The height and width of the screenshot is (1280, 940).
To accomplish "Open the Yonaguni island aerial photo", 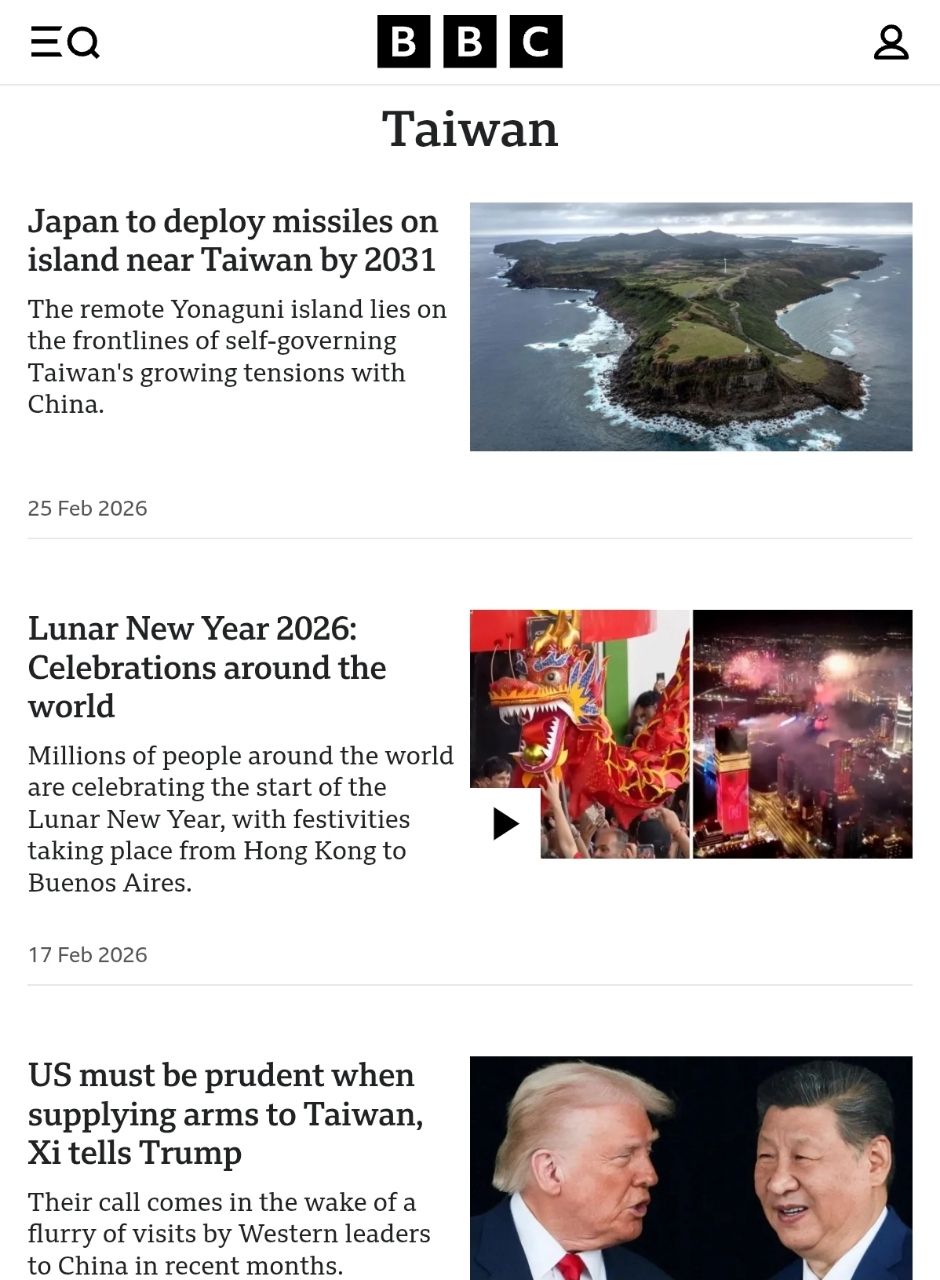I will tap(690, 326).
